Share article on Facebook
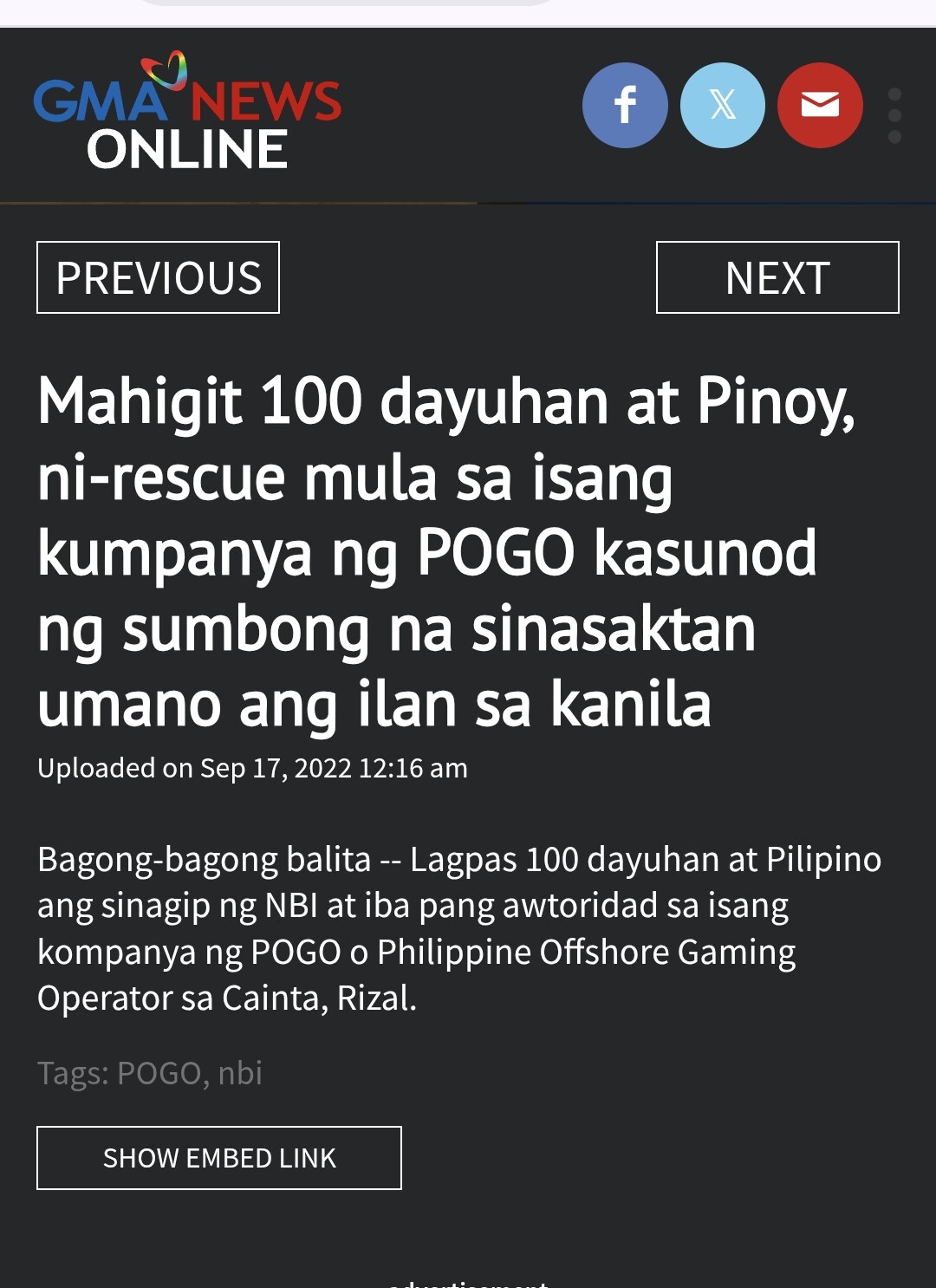Image resolution: width=936 pixels, height=1288 pixels. pos(625,105)
